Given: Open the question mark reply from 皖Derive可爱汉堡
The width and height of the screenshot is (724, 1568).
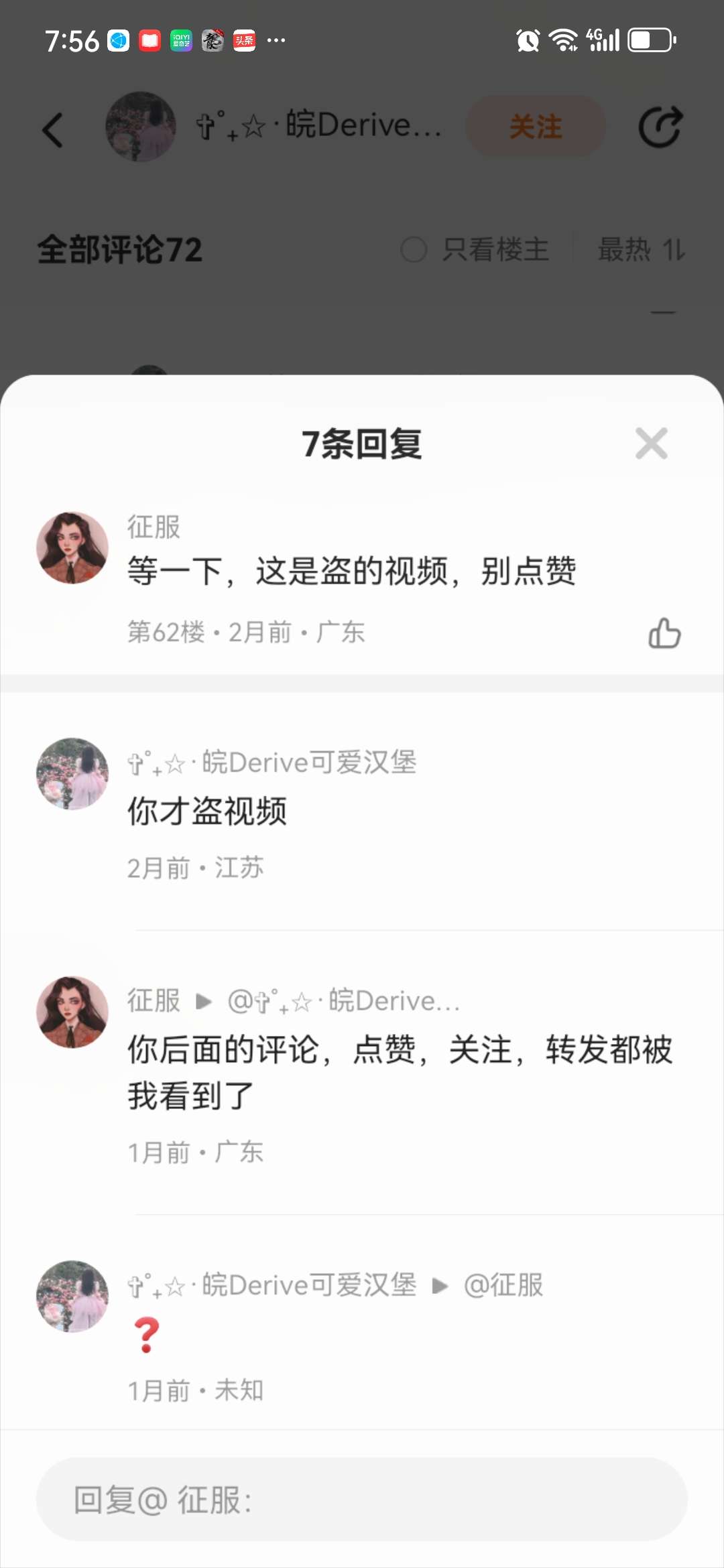Looking at the screenshot, I should (x=147, y=1335).
